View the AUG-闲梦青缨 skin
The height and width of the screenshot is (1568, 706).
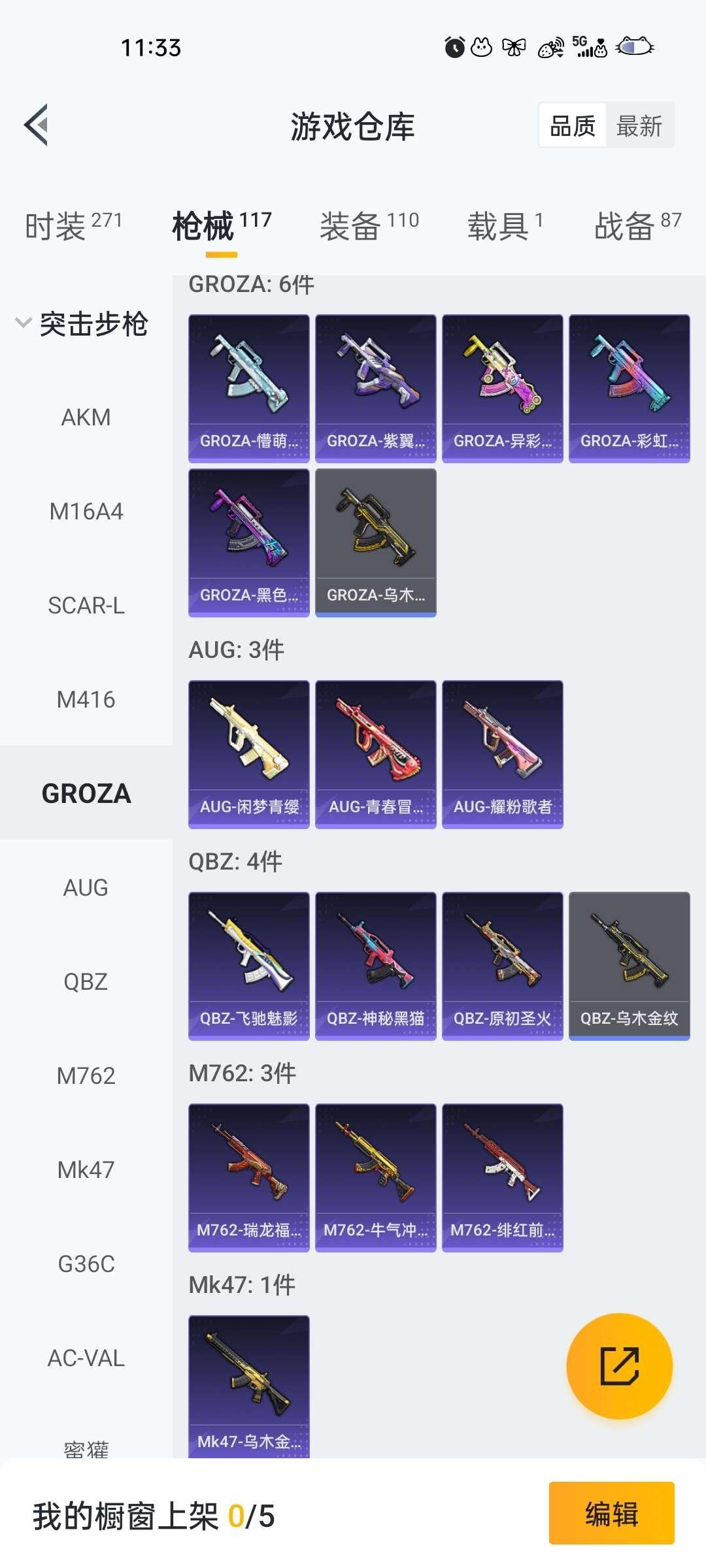tap(248, 754)
